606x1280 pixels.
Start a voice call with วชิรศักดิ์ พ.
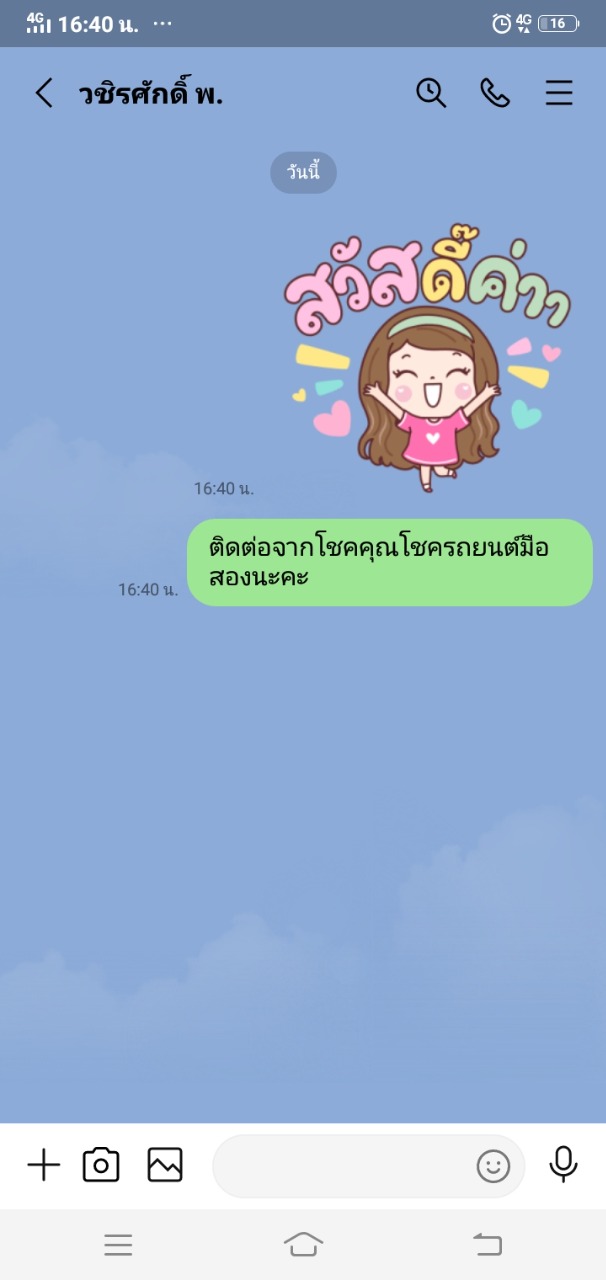point(495,93)
